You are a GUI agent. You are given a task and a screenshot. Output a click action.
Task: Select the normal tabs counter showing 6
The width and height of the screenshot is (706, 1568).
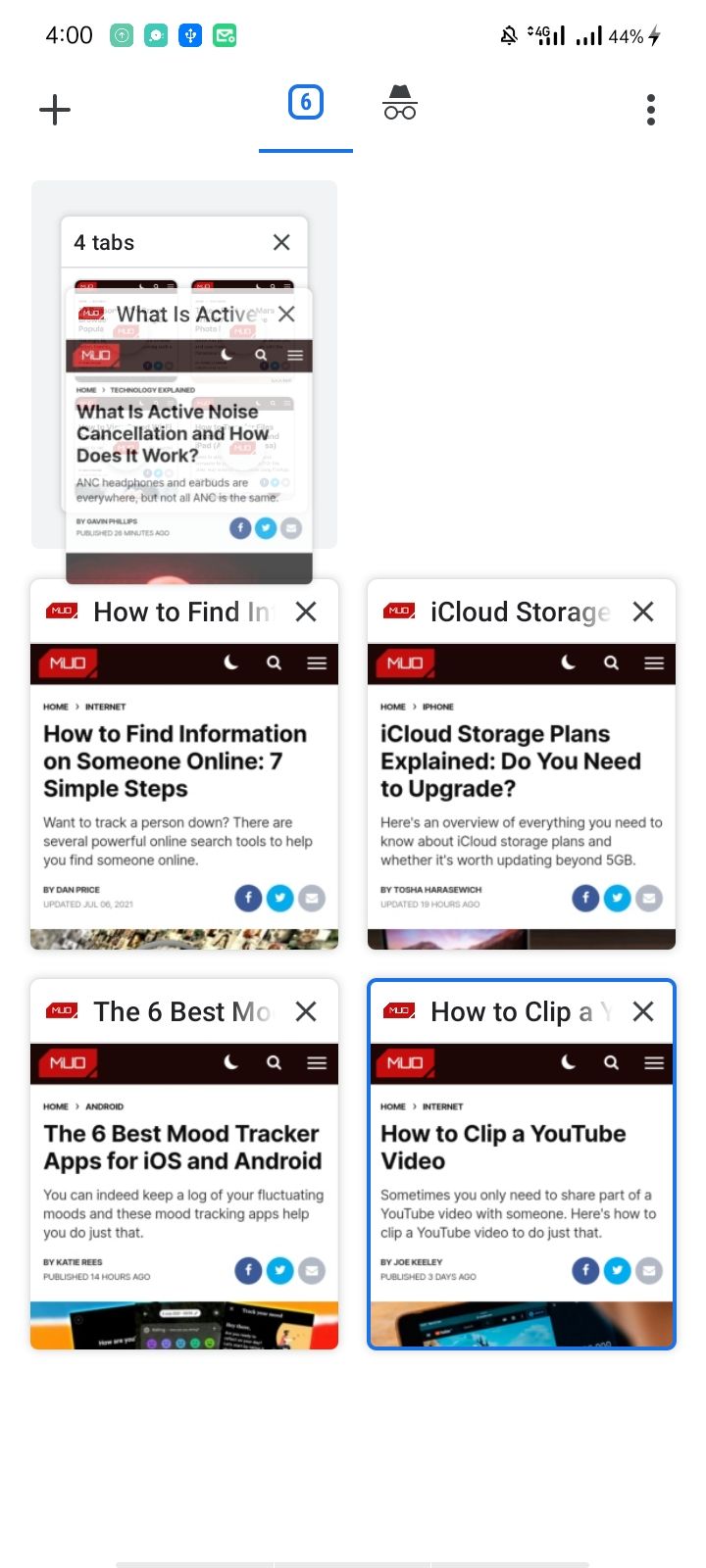305,103
